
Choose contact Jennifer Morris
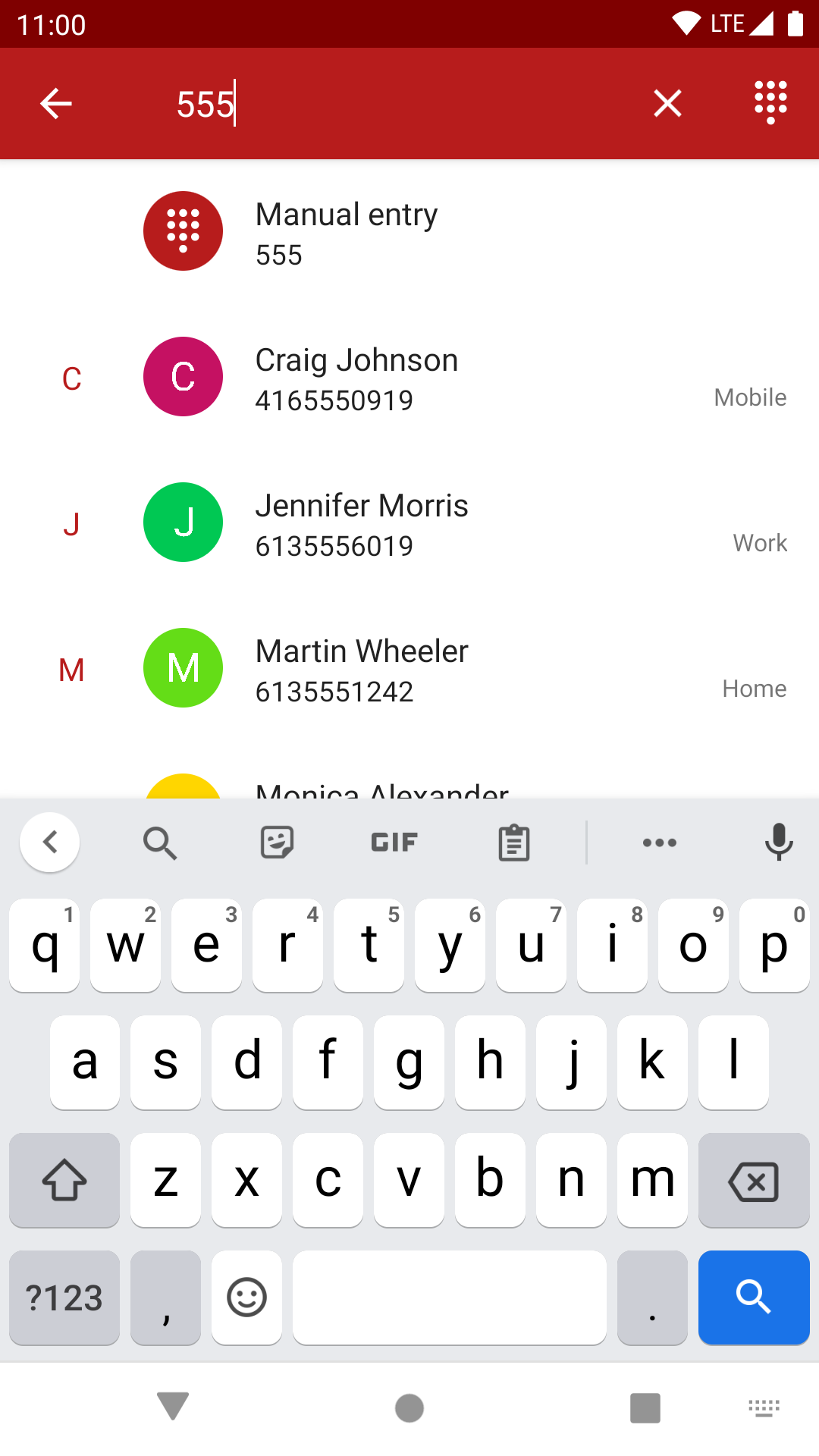(409, 523)
